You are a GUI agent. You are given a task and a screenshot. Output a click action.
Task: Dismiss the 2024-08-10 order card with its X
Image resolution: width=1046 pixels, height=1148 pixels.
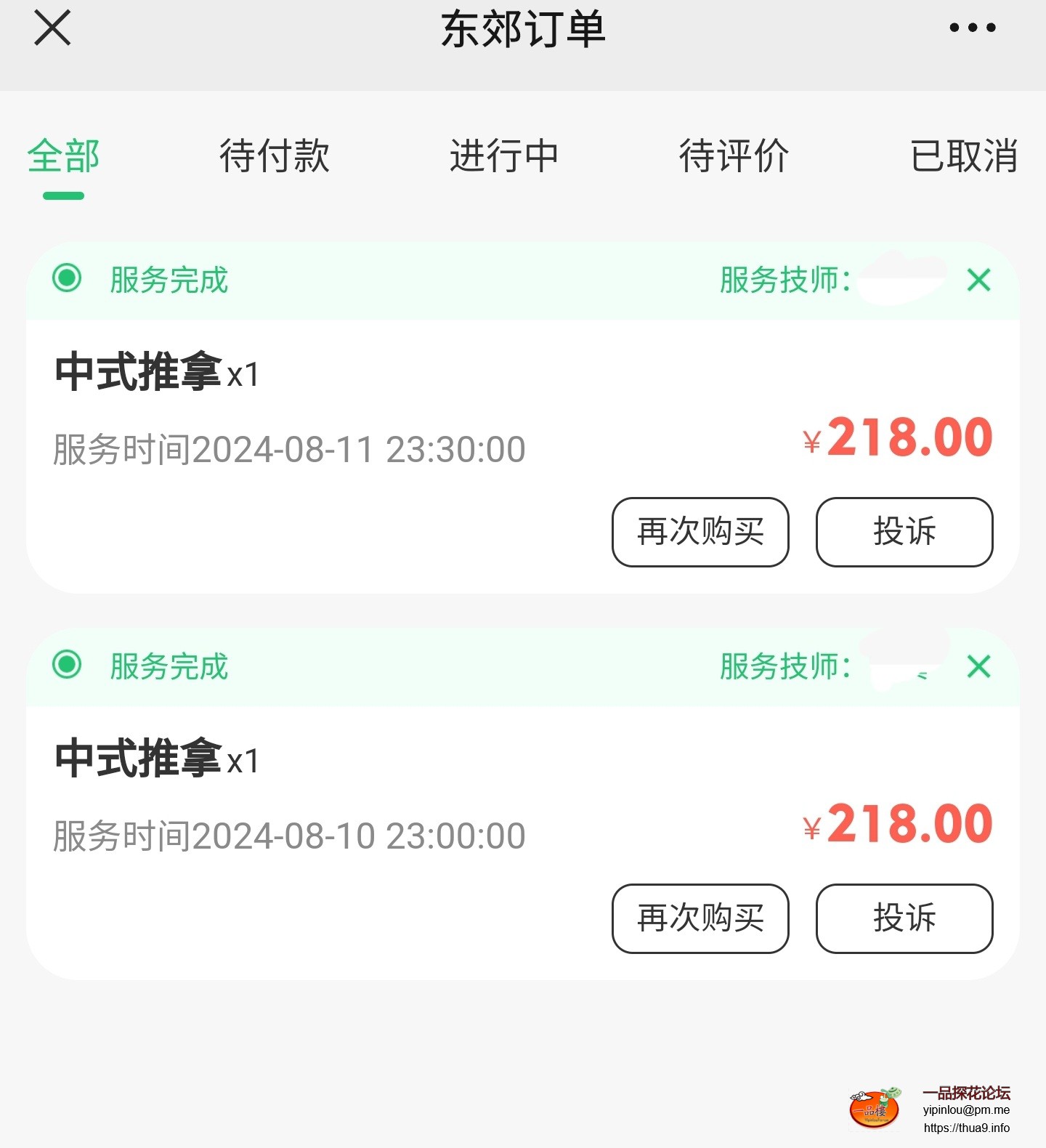click(x=978, y=667)
